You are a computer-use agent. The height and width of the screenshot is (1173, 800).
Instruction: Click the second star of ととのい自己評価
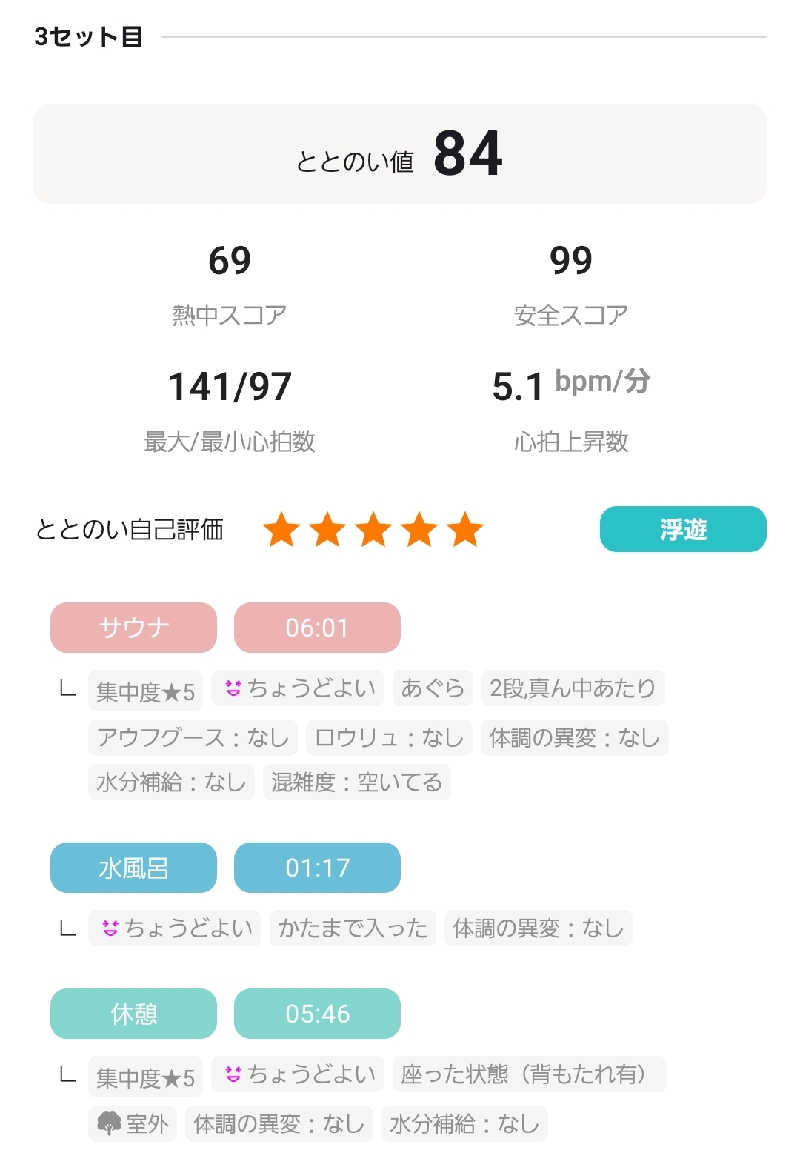click(327, 530)
